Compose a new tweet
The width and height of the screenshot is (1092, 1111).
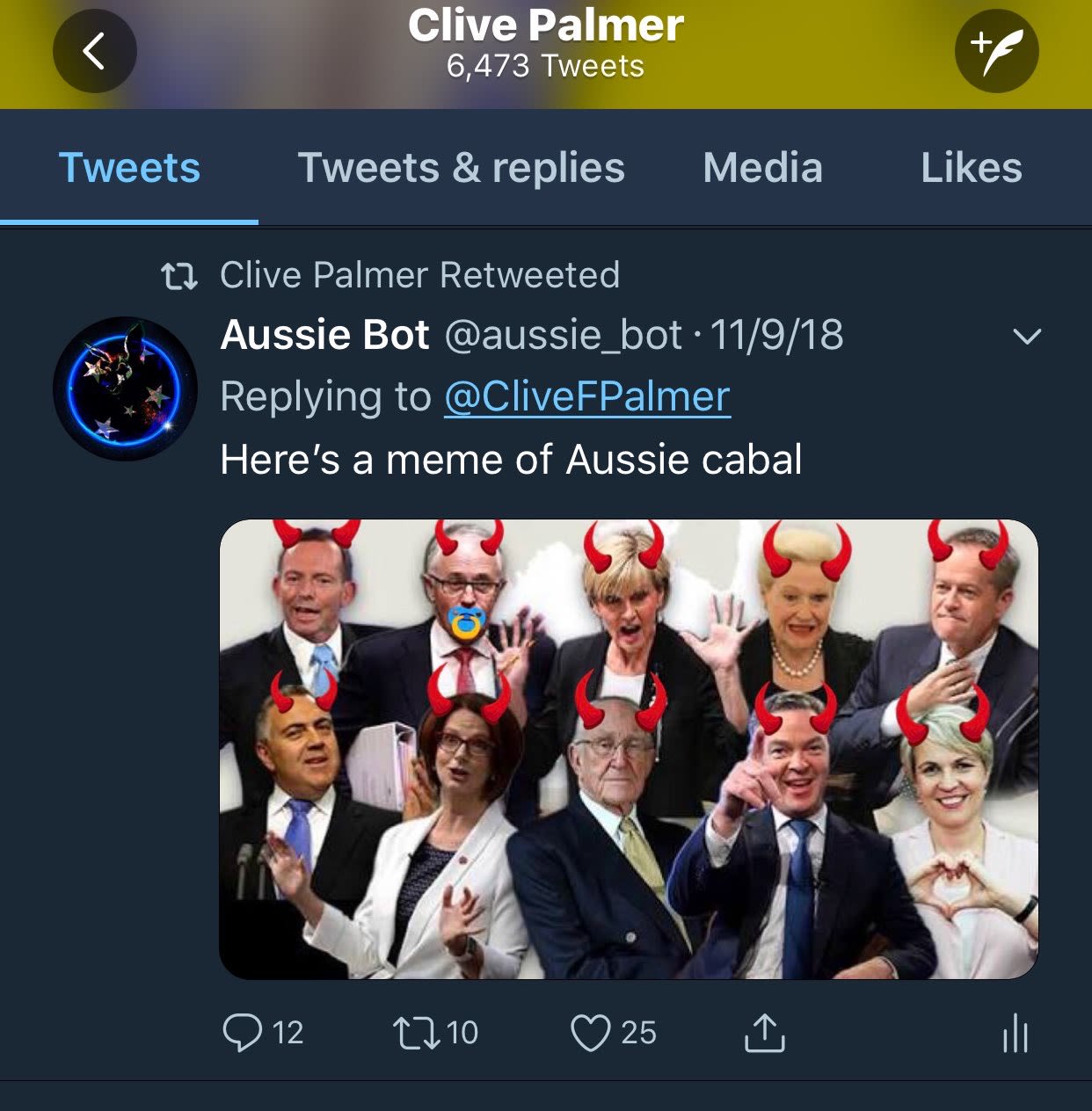996,51
